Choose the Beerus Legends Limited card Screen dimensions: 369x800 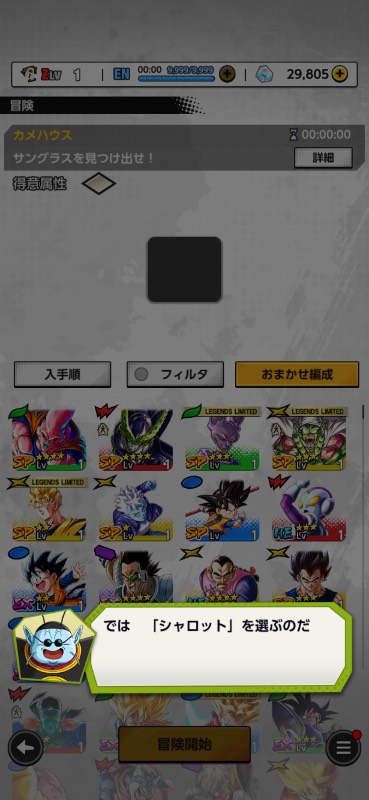pyautogui.click(x=222, y=438)
